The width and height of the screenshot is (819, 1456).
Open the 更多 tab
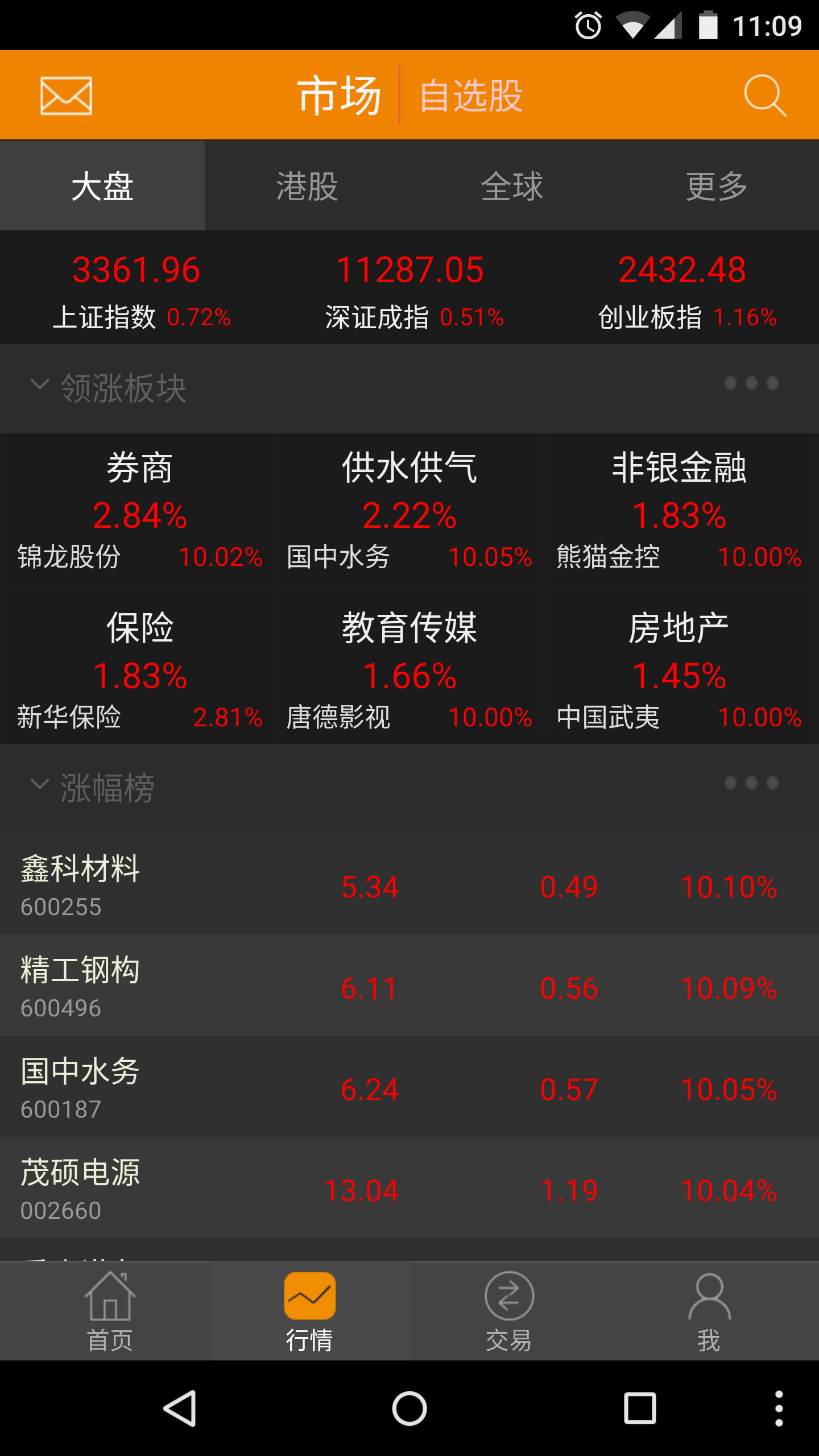(717, 186)
